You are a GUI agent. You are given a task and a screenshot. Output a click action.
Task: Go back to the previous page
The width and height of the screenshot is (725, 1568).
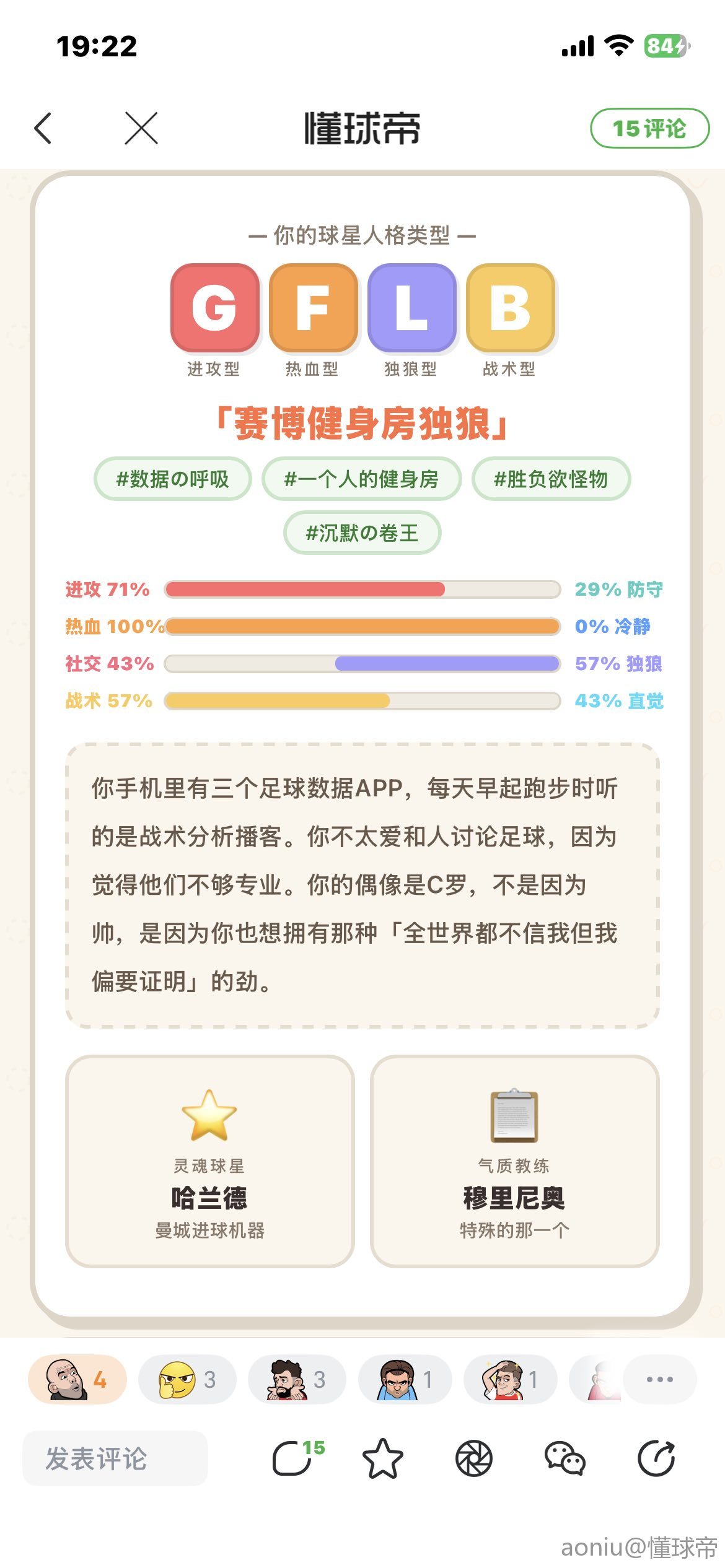coord(43,128)
